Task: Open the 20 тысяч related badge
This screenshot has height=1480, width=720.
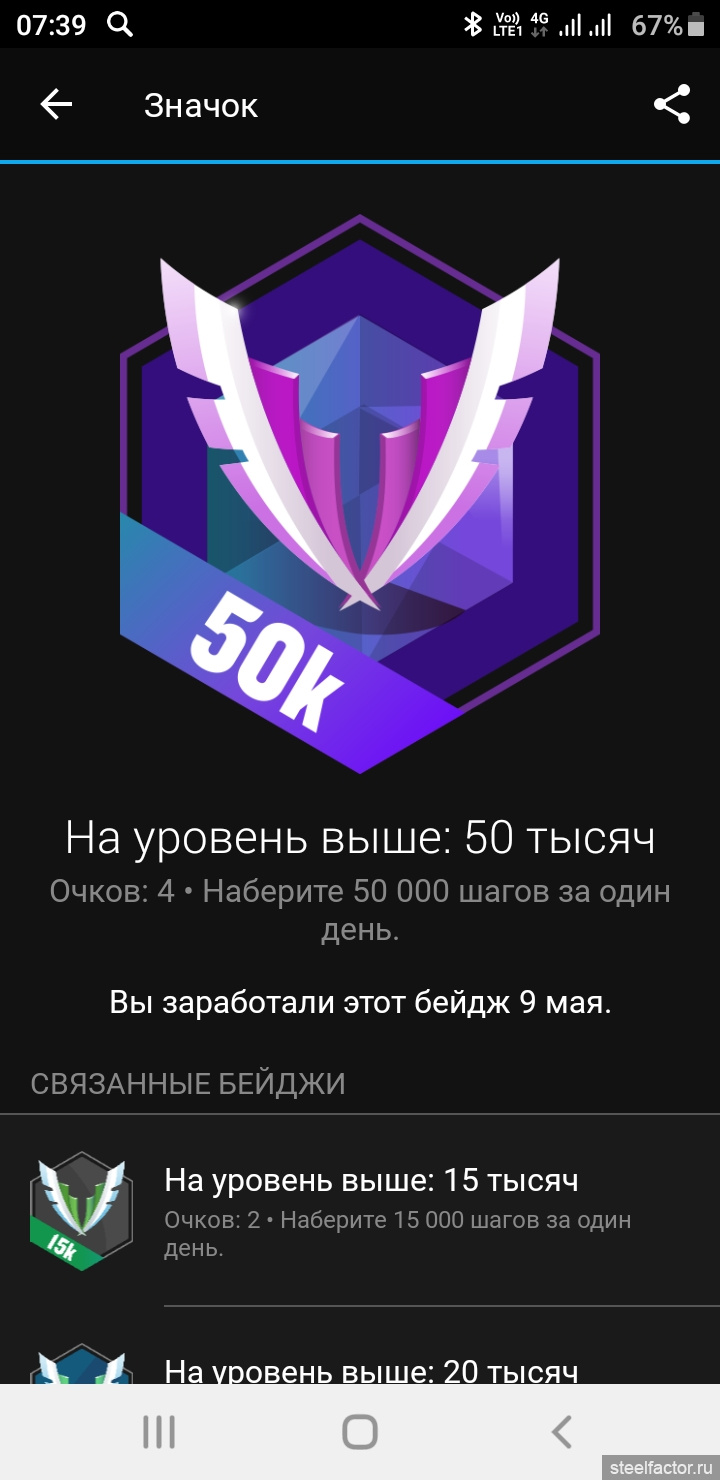Action: tap(360, 1346)
